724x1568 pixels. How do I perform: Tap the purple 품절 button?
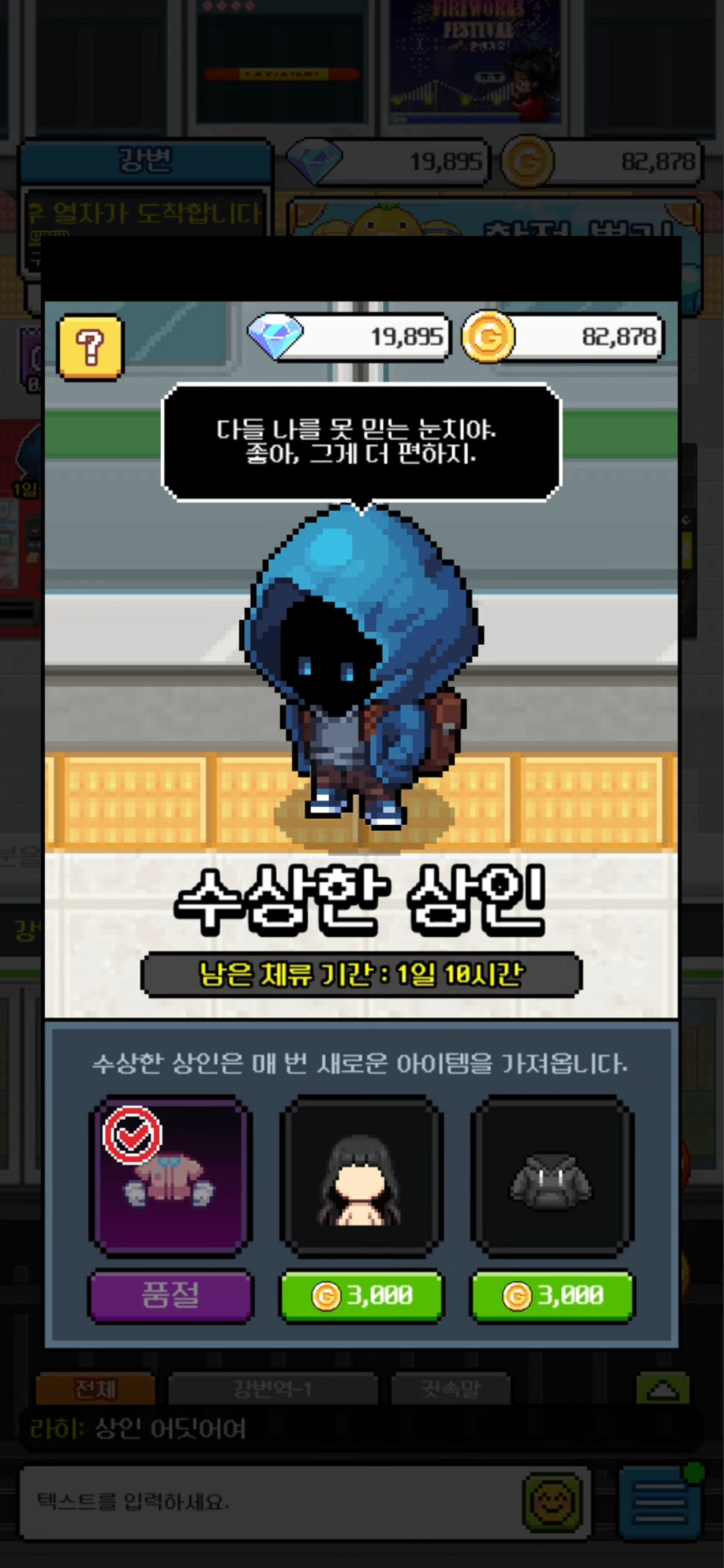click(171, 1296)
